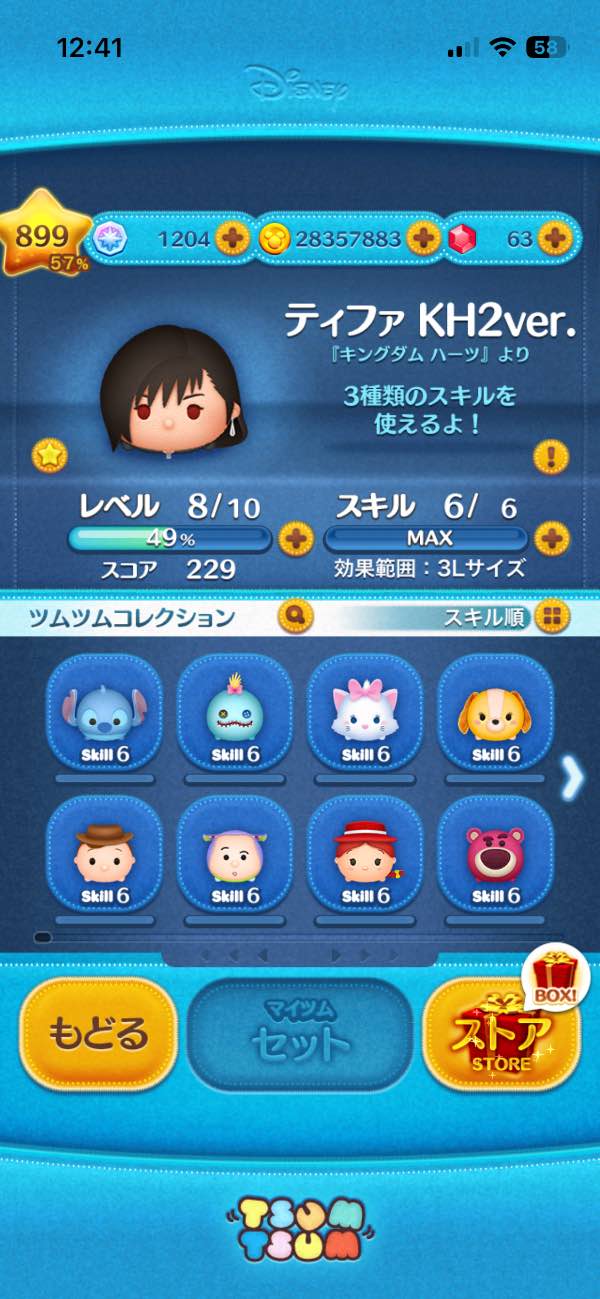Image resolution: width=600 pixels, height=1299 pixels.
Task: Select the Lotso bear tsum
Action: pos(495,854)
